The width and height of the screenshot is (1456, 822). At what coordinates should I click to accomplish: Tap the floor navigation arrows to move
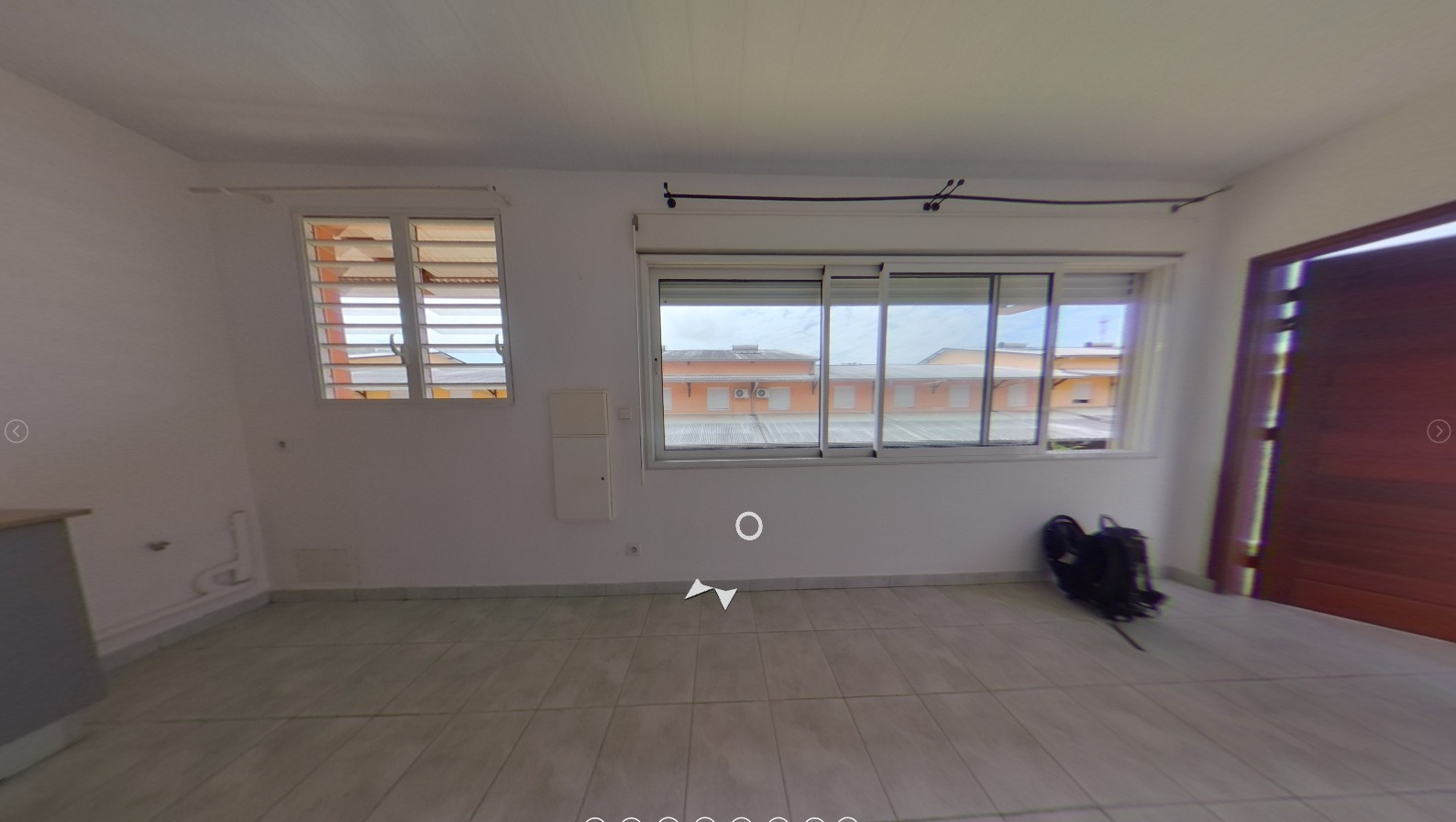click(x=711, y=594)
